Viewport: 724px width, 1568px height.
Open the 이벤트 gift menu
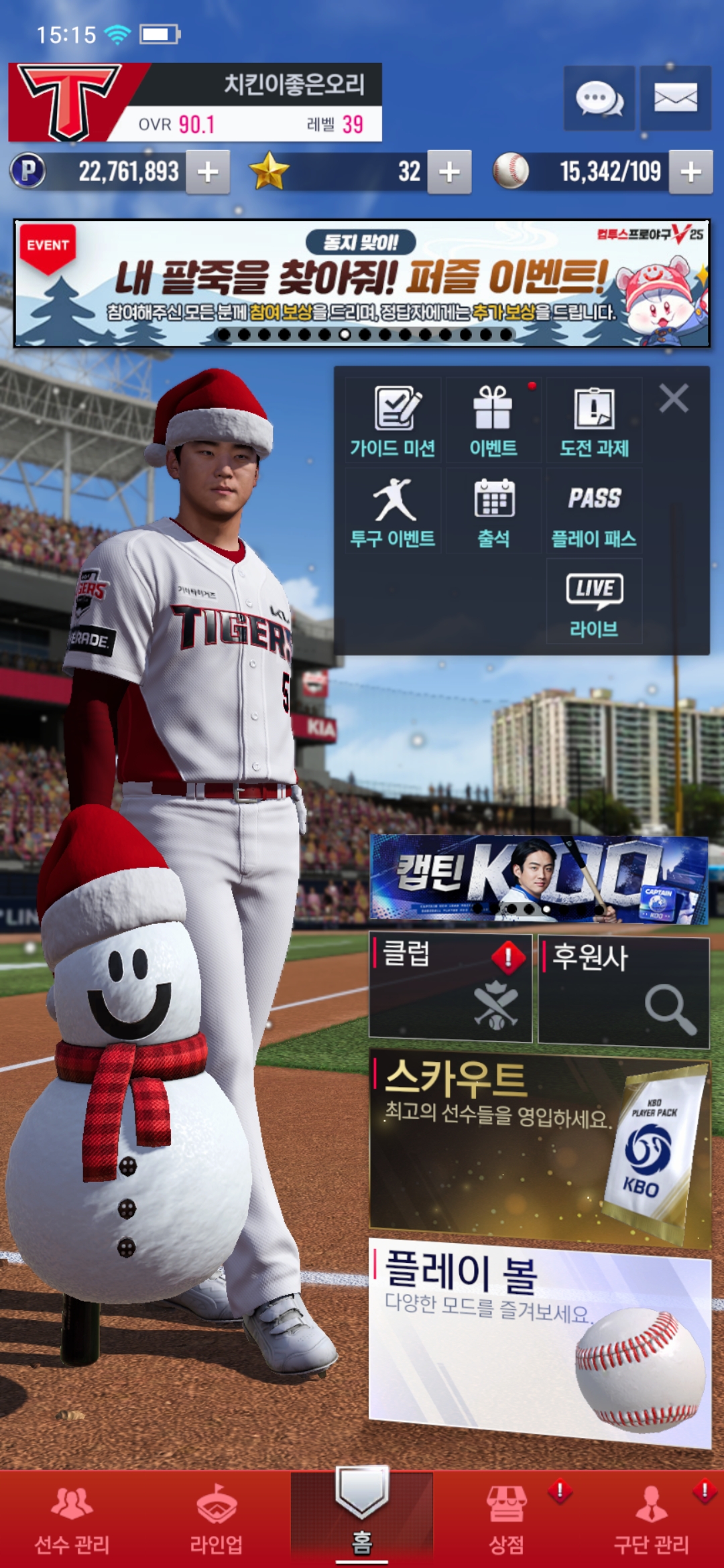coord(493,420)
